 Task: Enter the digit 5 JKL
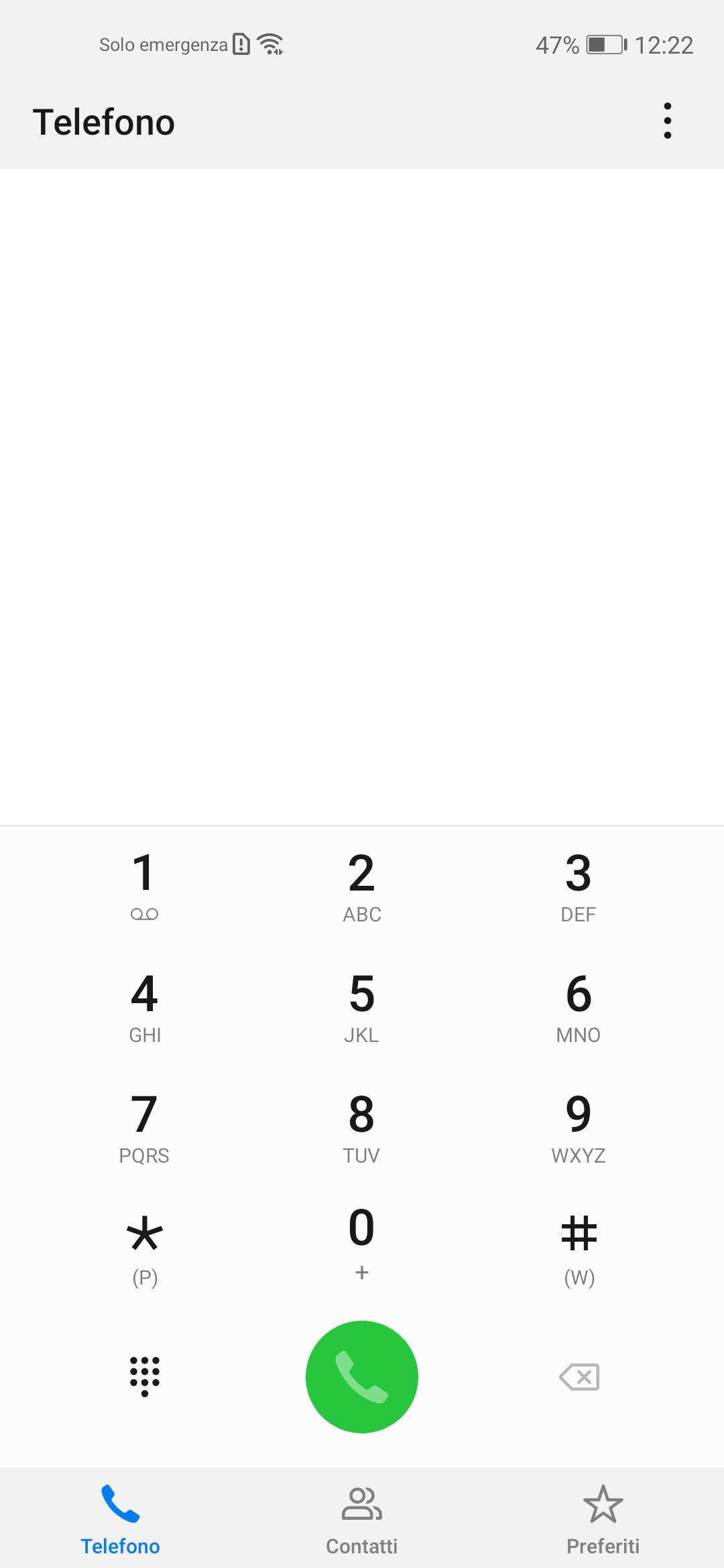coord(362,1007)
